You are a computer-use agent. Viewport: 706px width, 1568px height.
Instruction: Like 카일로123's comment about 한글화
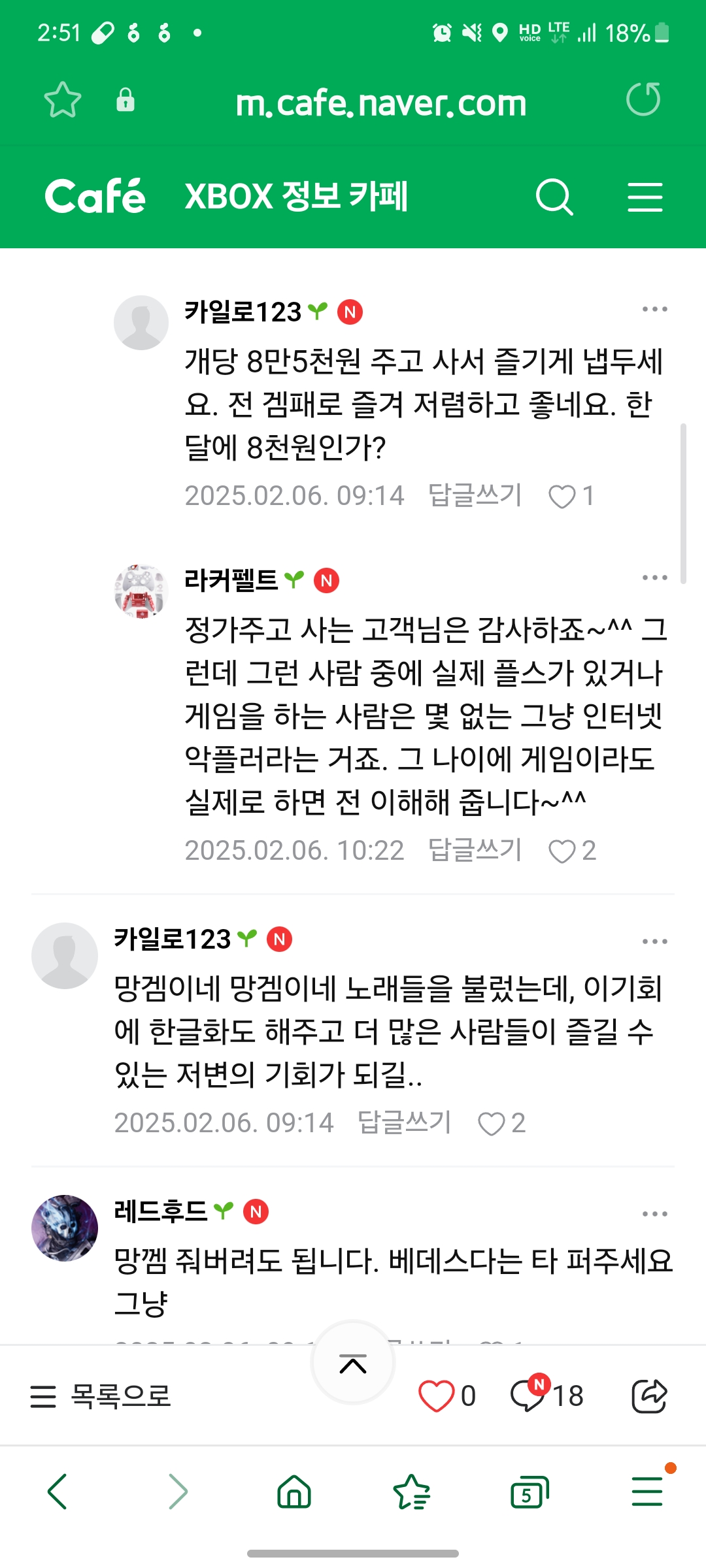(x=501, y=1123)
